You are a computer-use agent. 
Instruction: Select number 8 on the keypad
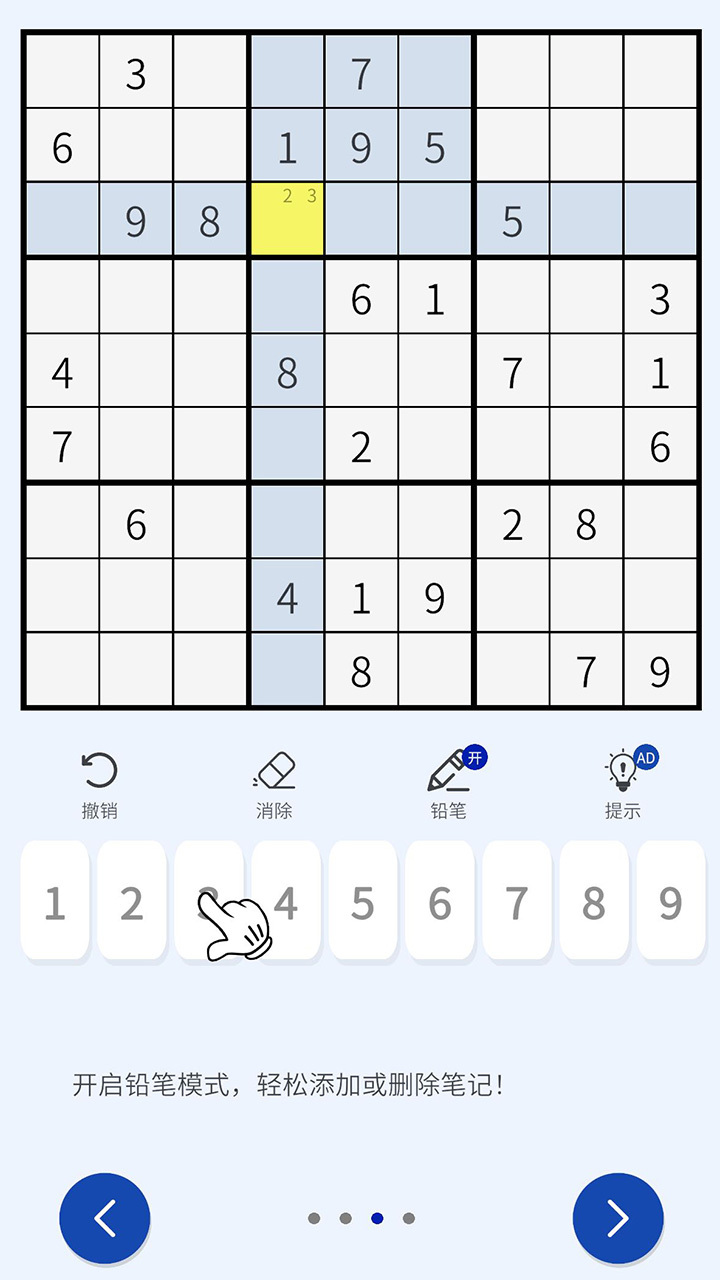click(x=594, y=901)
